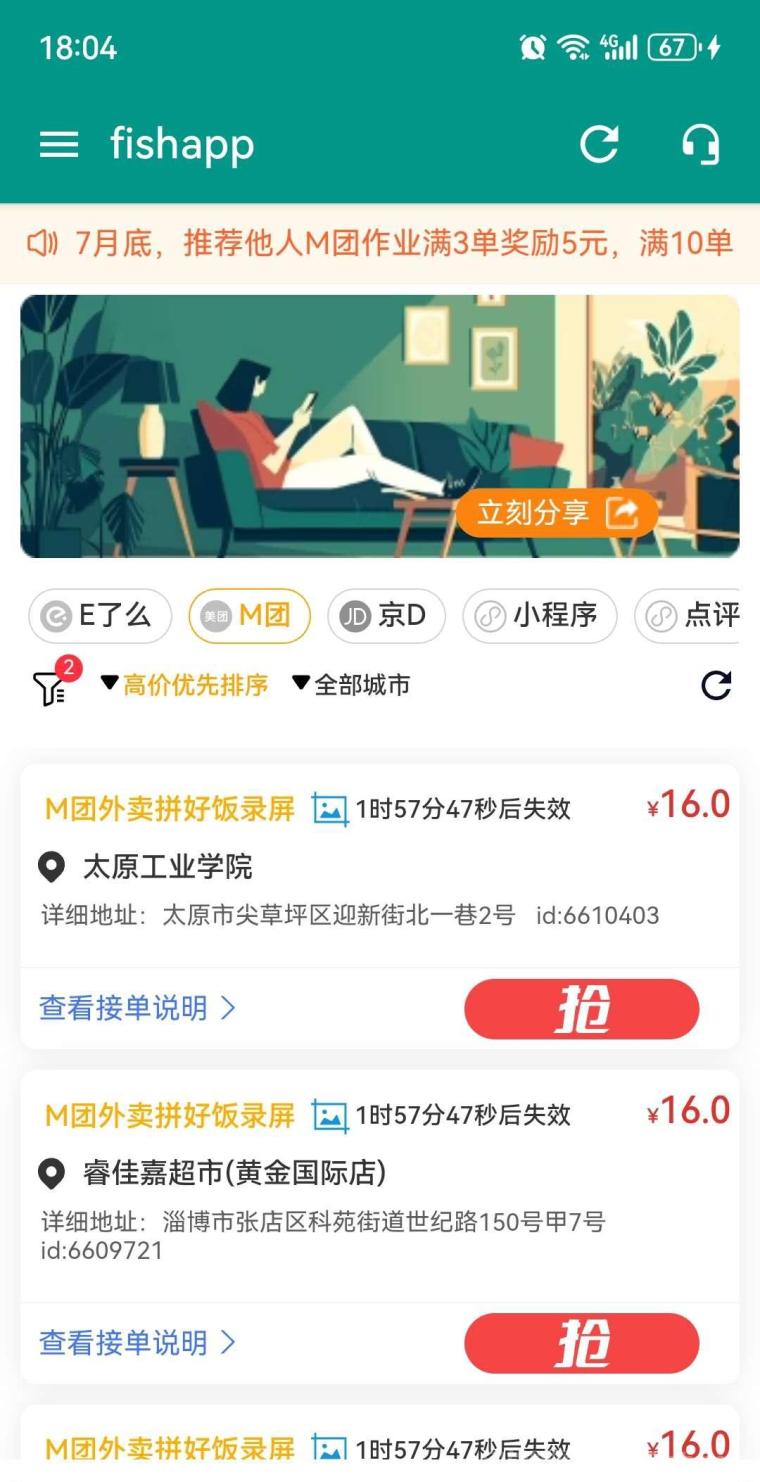This screenshot has height=1482, width=760.
Task: Switch to the 小程序 category chip
Action: pyautogui.click(x=539, y=615)
